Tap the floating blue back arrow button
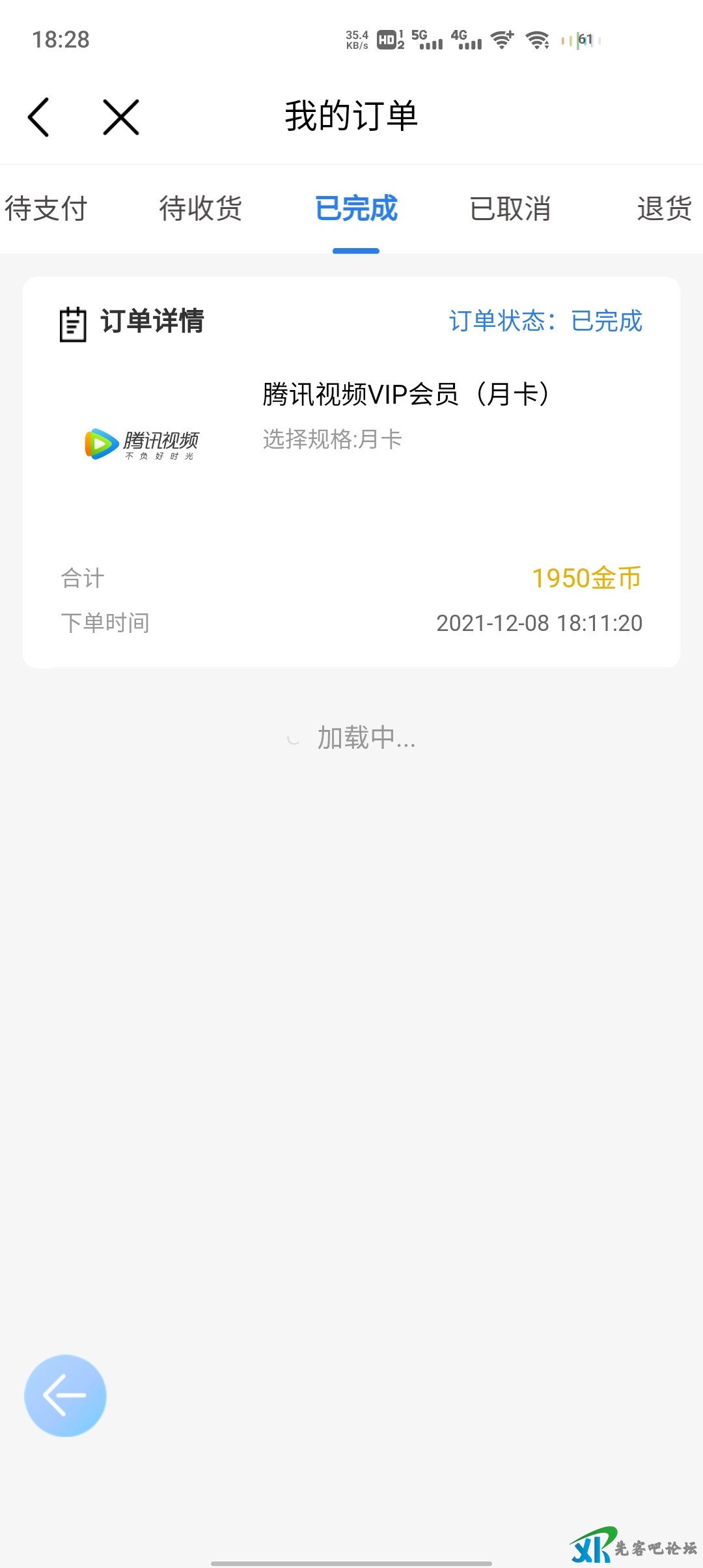703x1568 pixels. point(65,1395)
